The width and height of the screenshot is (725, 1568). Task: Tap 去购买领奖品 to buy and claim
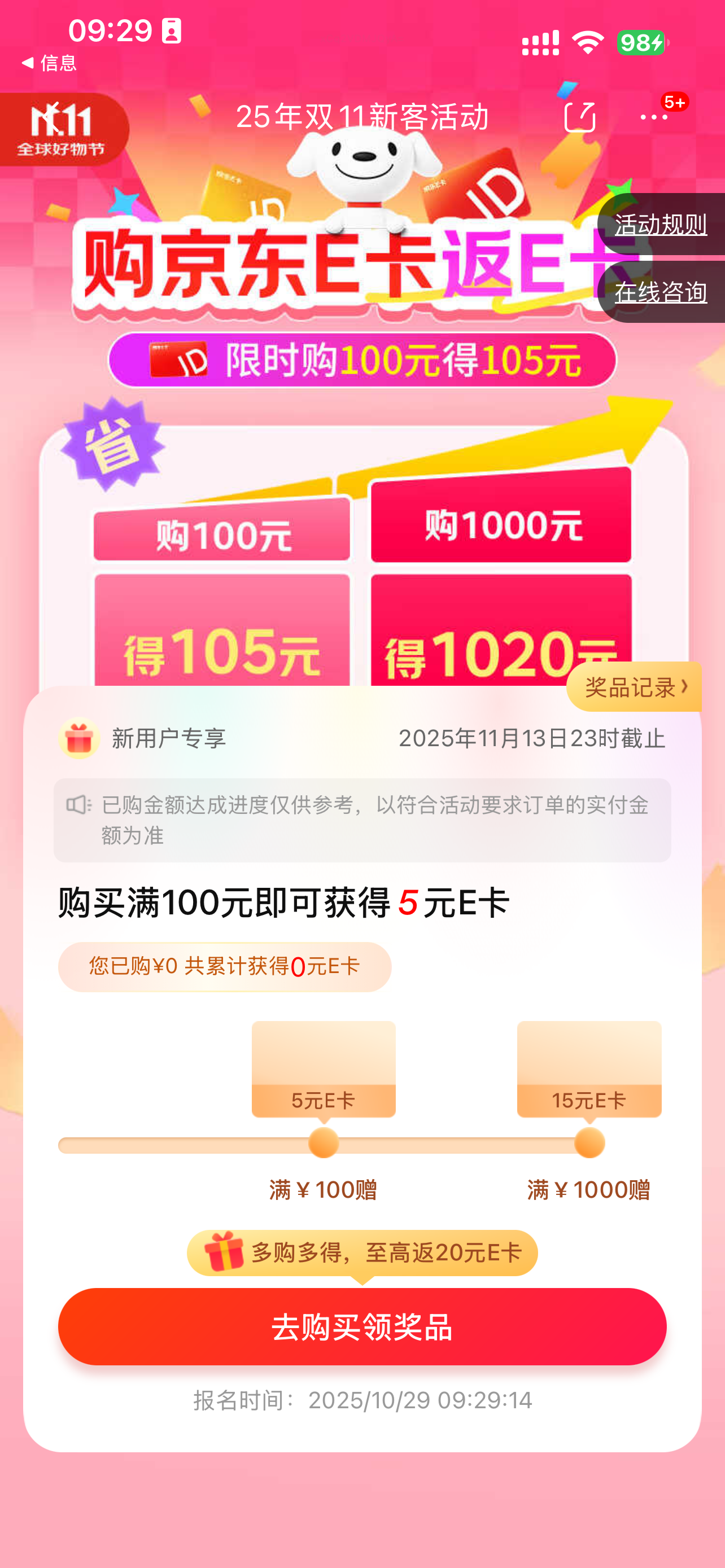pyautogui.click(x=362, y=1327)
